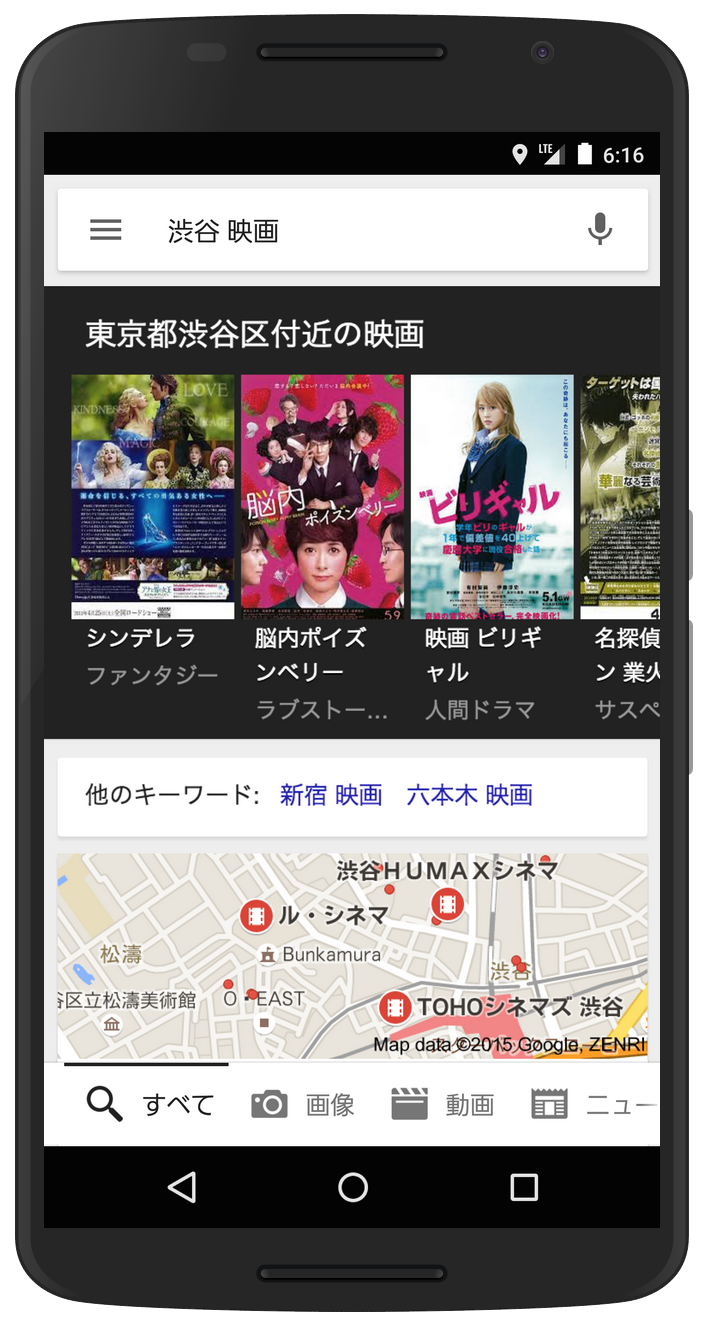
Task: Go back with the system back button
Action: point(181,1187)
